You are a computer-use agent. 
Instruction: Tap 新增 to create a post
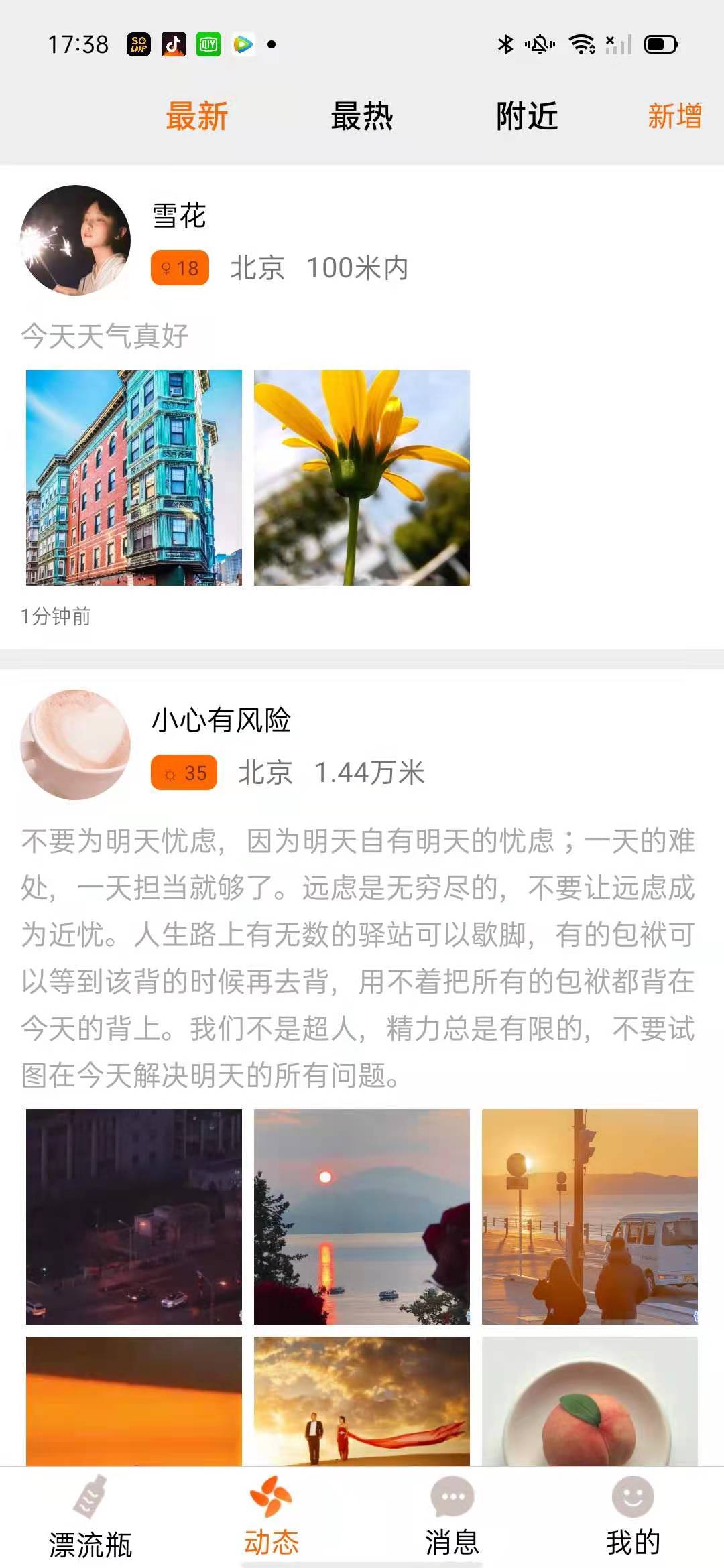coord(674,116)
